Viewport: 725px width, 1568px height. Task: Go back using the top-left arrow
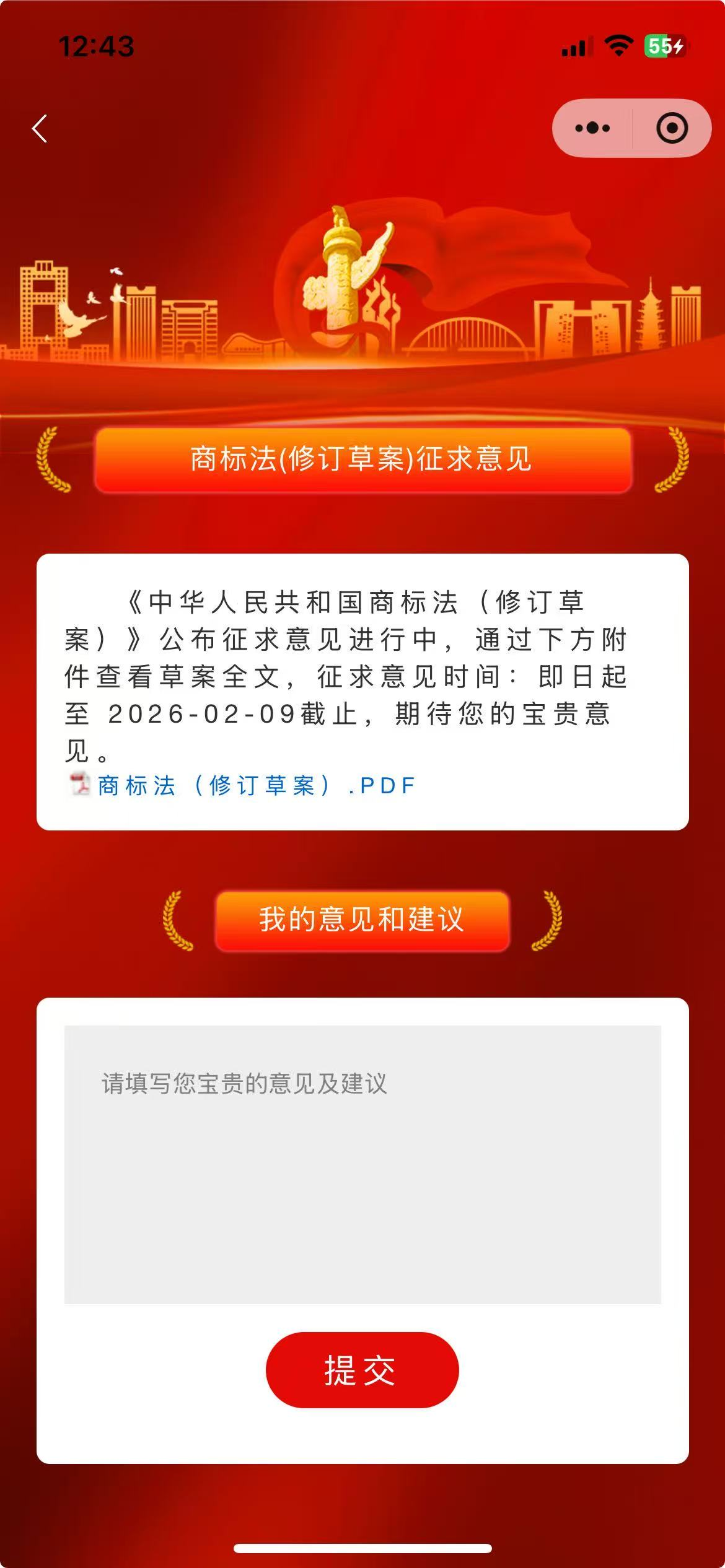tap(40, 129)
